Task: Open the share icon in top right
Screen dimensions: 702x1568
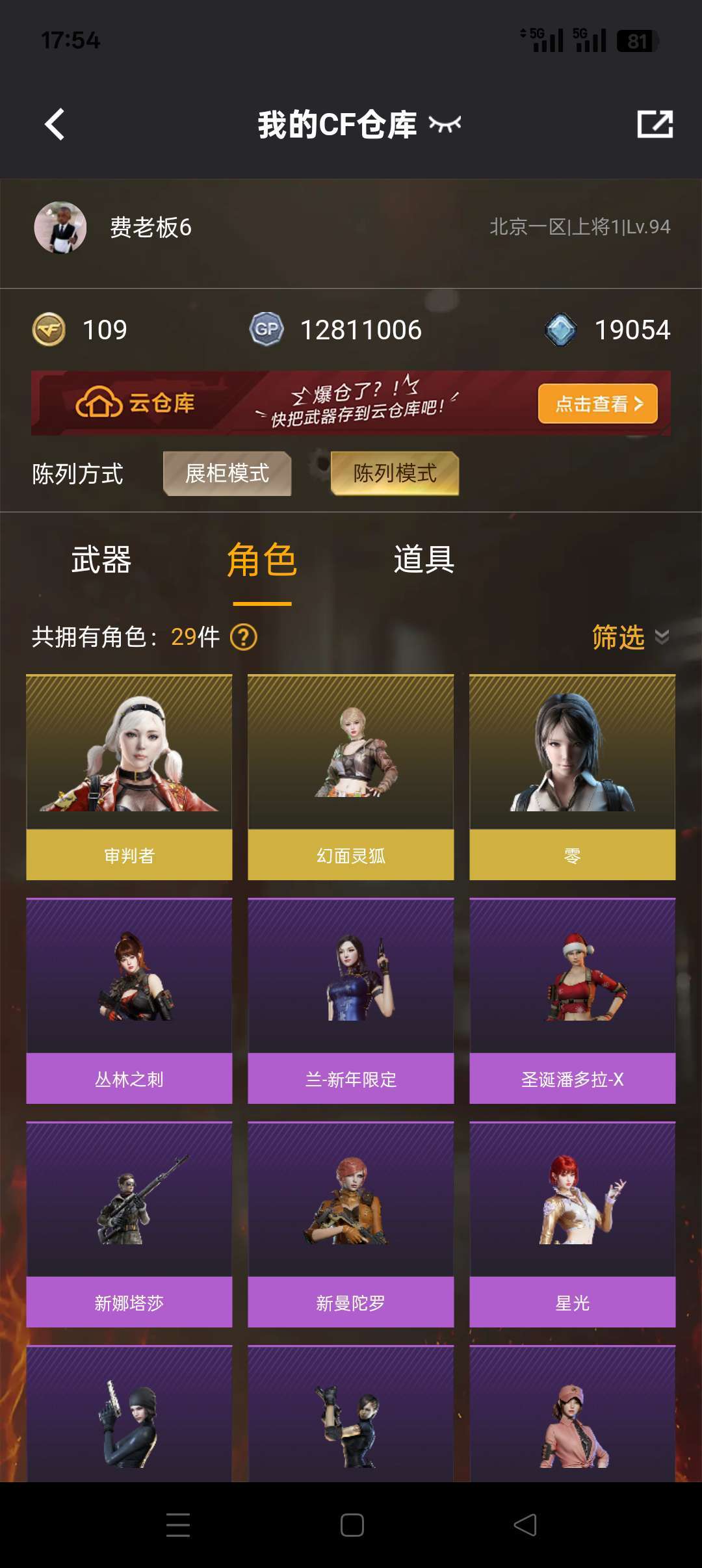Action: [x=655, y=124]
